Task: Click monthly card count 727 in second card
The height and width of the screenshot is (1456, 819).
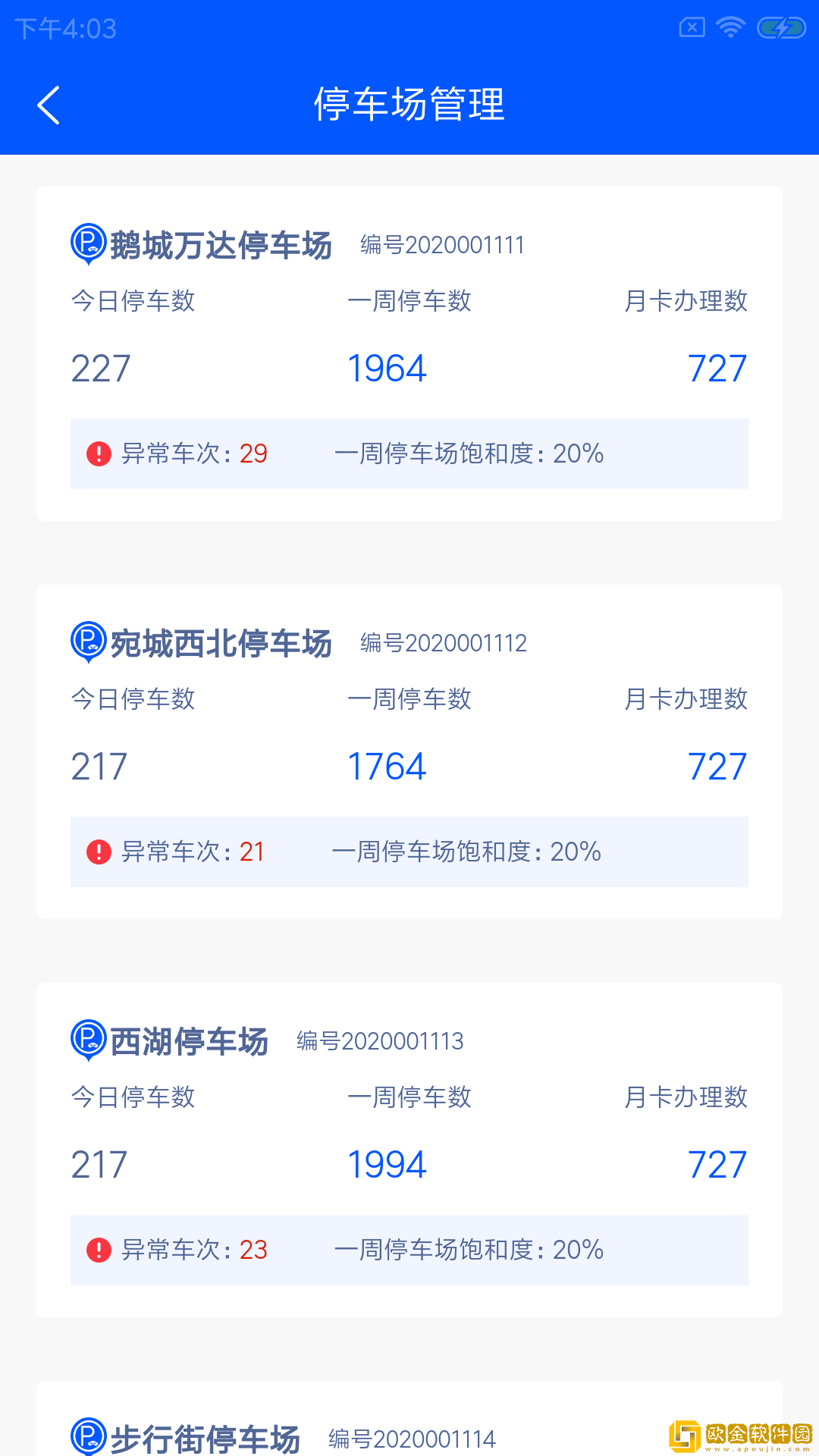Action: point(716,767)
